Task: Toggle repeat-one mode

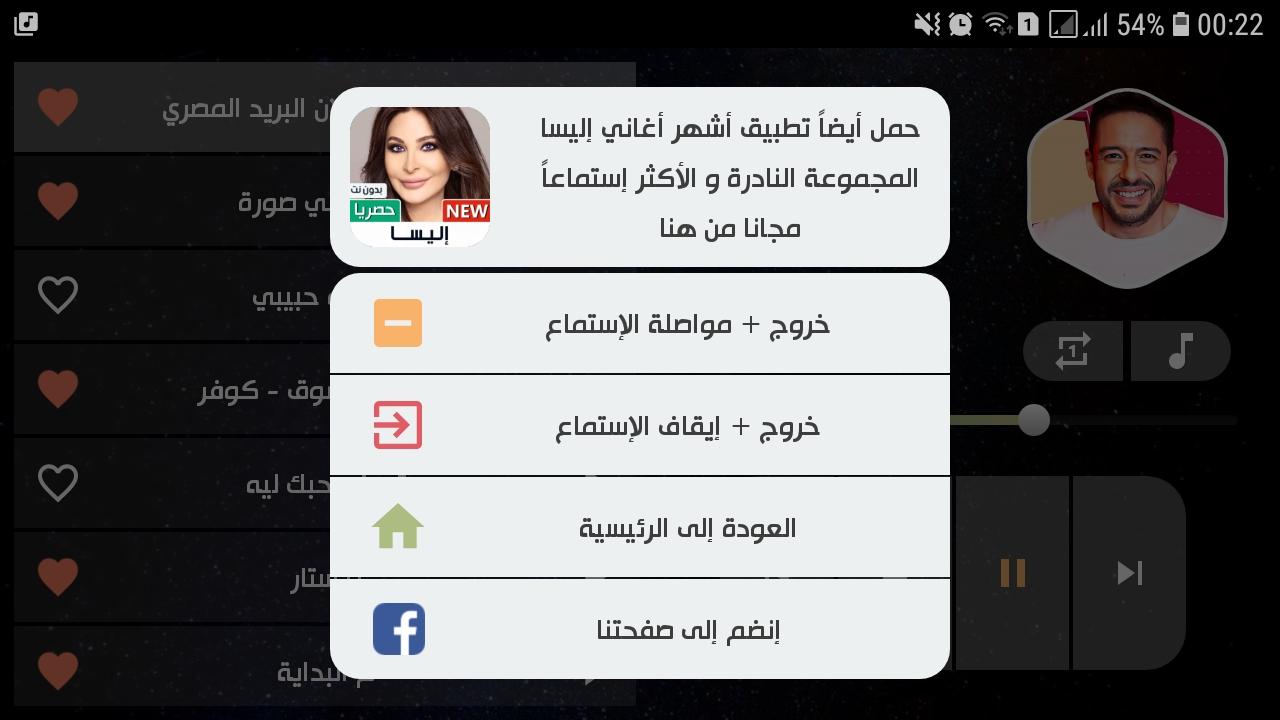Action: [x=1073, y=351]
